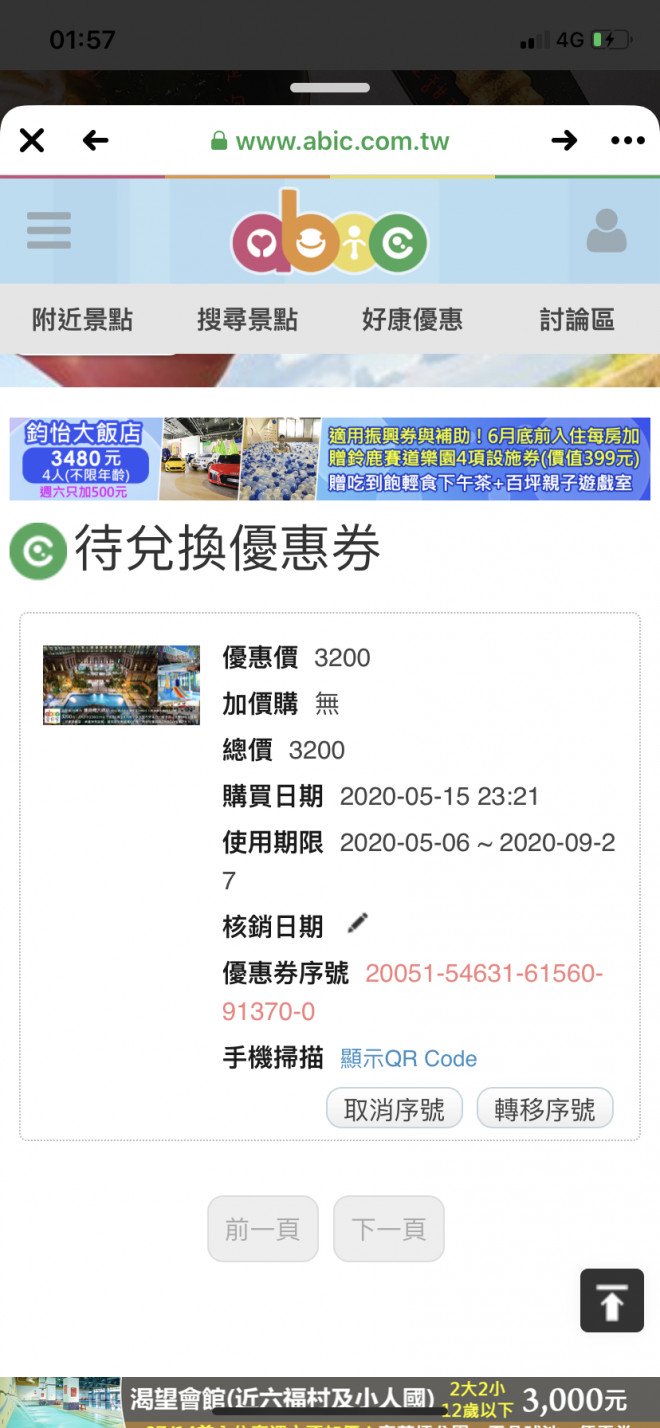Image resolution: width=660 pixels, height=1428 pixels.
Task: Switch to 搜尋景點 tab
Action: (248, 320)
